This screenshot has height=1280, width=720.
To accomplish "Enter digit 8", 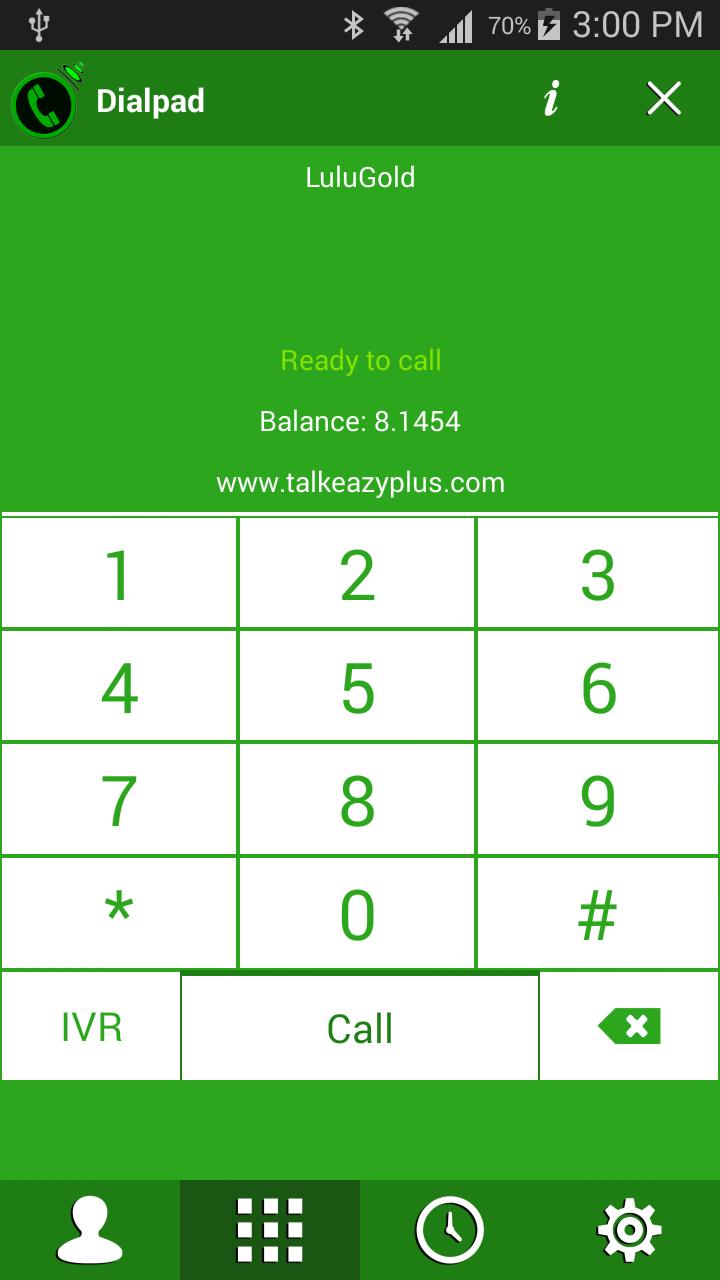I will (x=358, y=800).
